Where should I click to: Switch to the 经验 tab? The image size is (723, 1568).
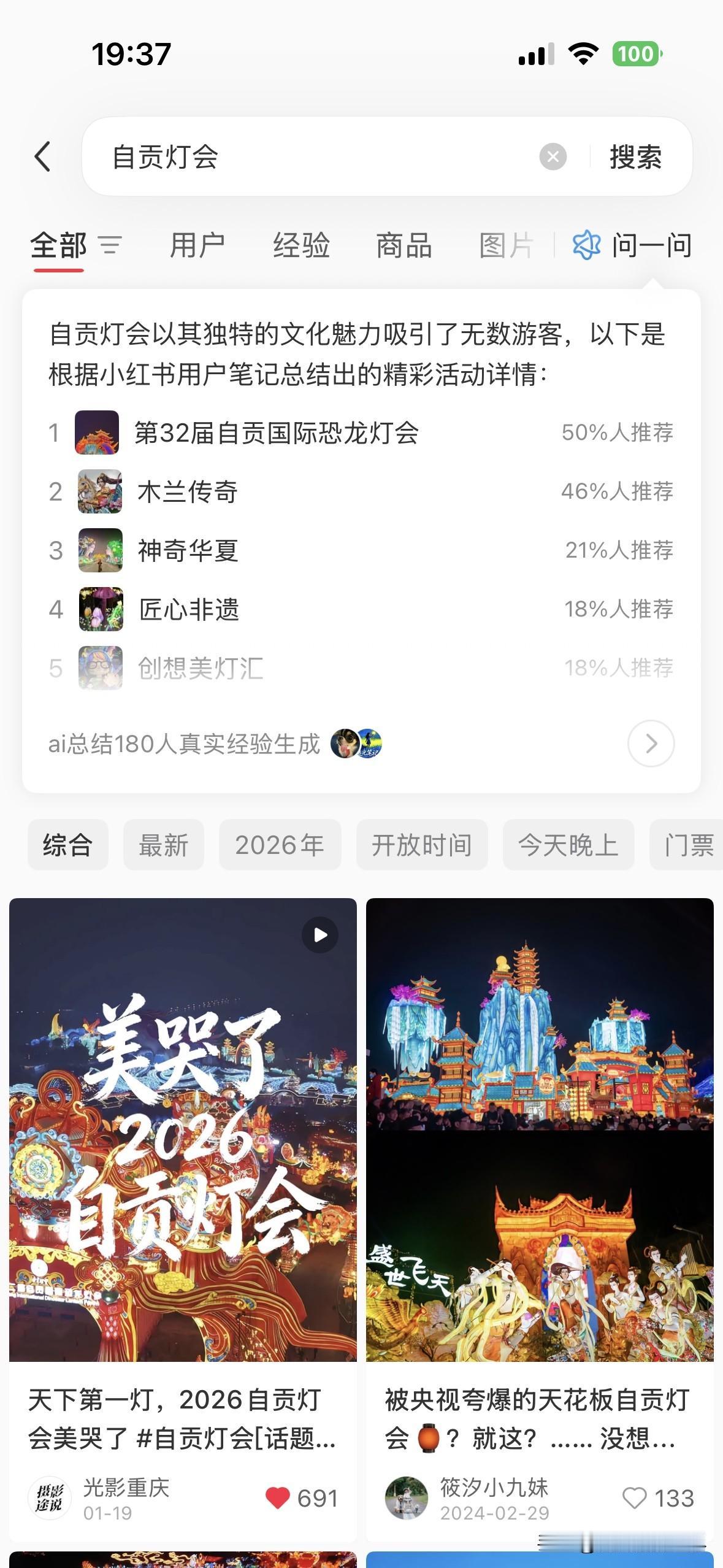[302, 245]
